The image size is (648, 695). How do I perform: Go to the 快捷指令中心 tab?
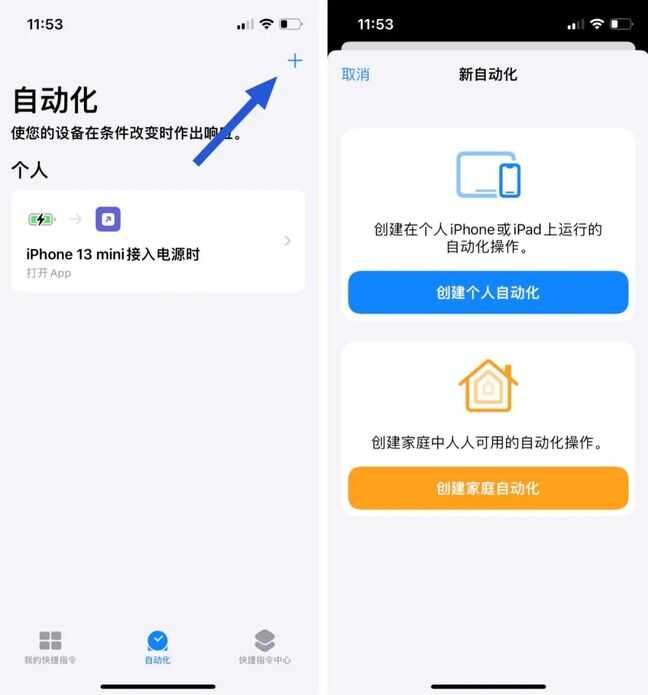(265, 647)
